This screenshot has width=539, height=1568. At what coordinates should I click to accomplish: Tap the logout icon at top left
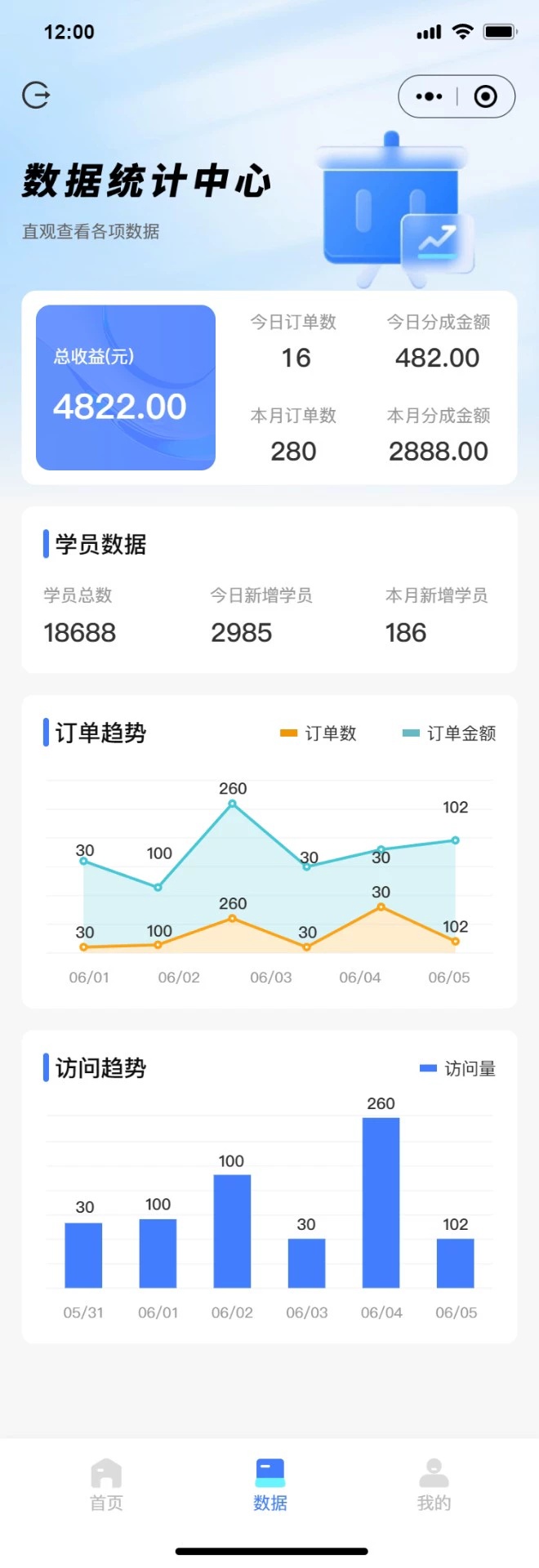click(x=36, y=96)
